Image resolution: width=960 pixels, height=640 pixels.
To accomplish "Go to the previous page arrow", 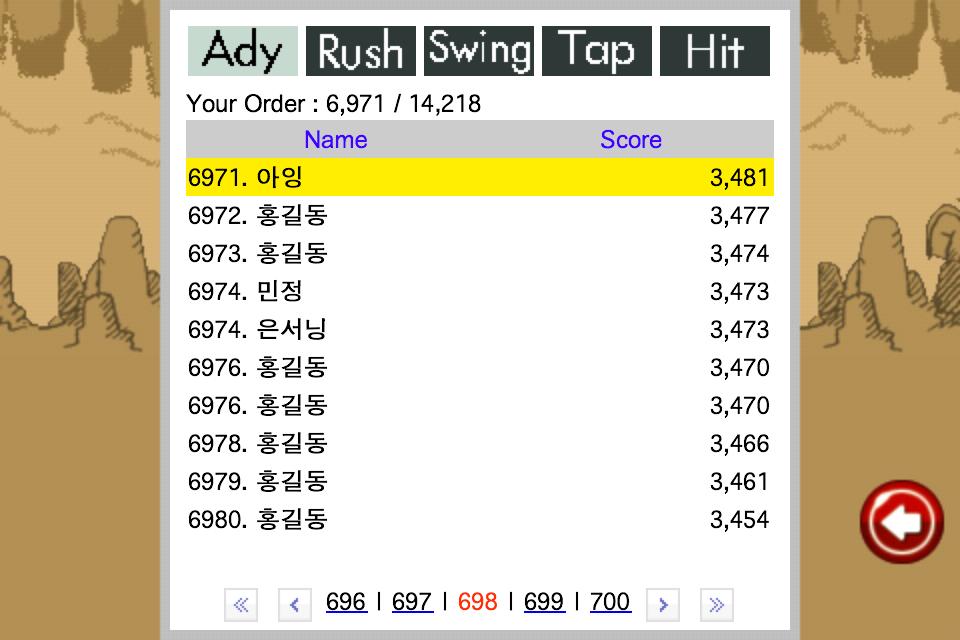I will 293,604.
